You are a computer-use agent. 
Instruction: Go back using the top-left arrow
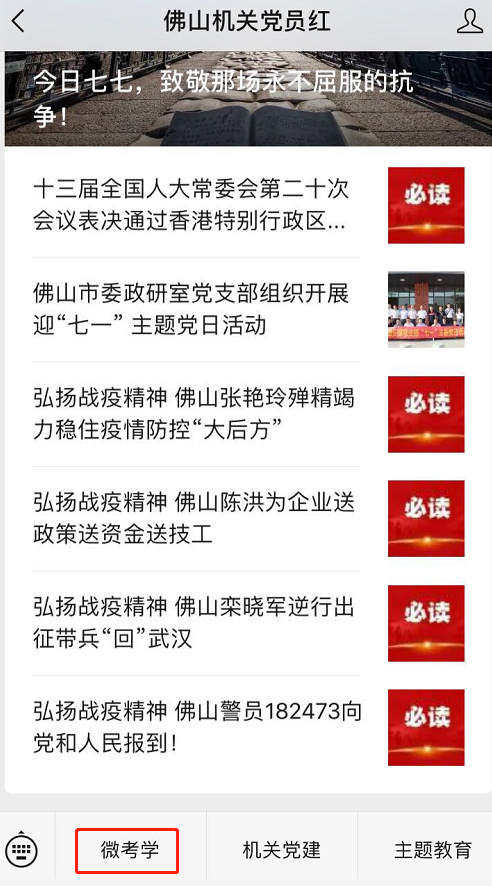point(18,21)
